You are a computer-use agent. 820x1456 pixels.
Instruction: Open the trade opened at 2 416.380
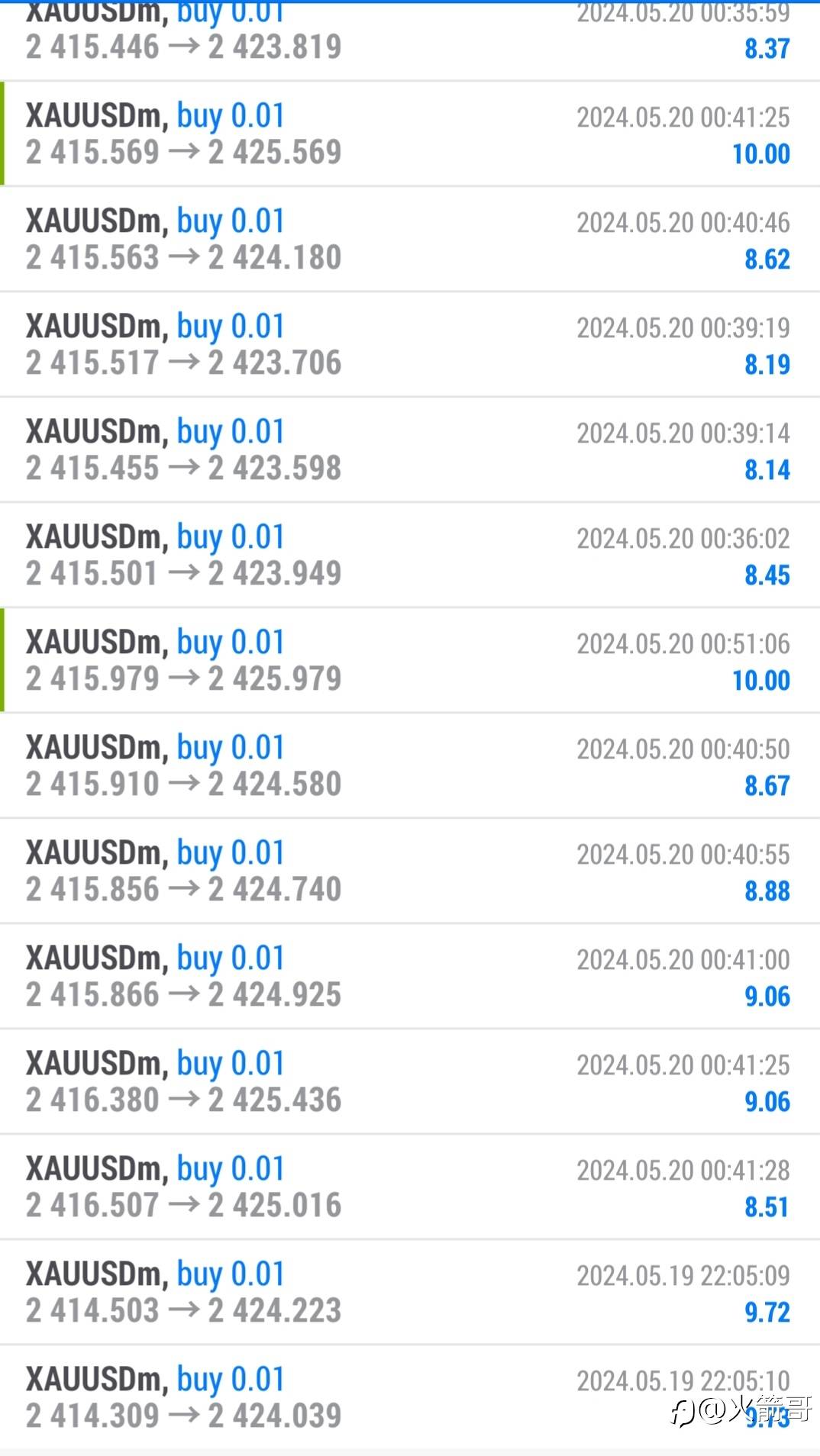pyautogui.click(x=410, y=1082)
